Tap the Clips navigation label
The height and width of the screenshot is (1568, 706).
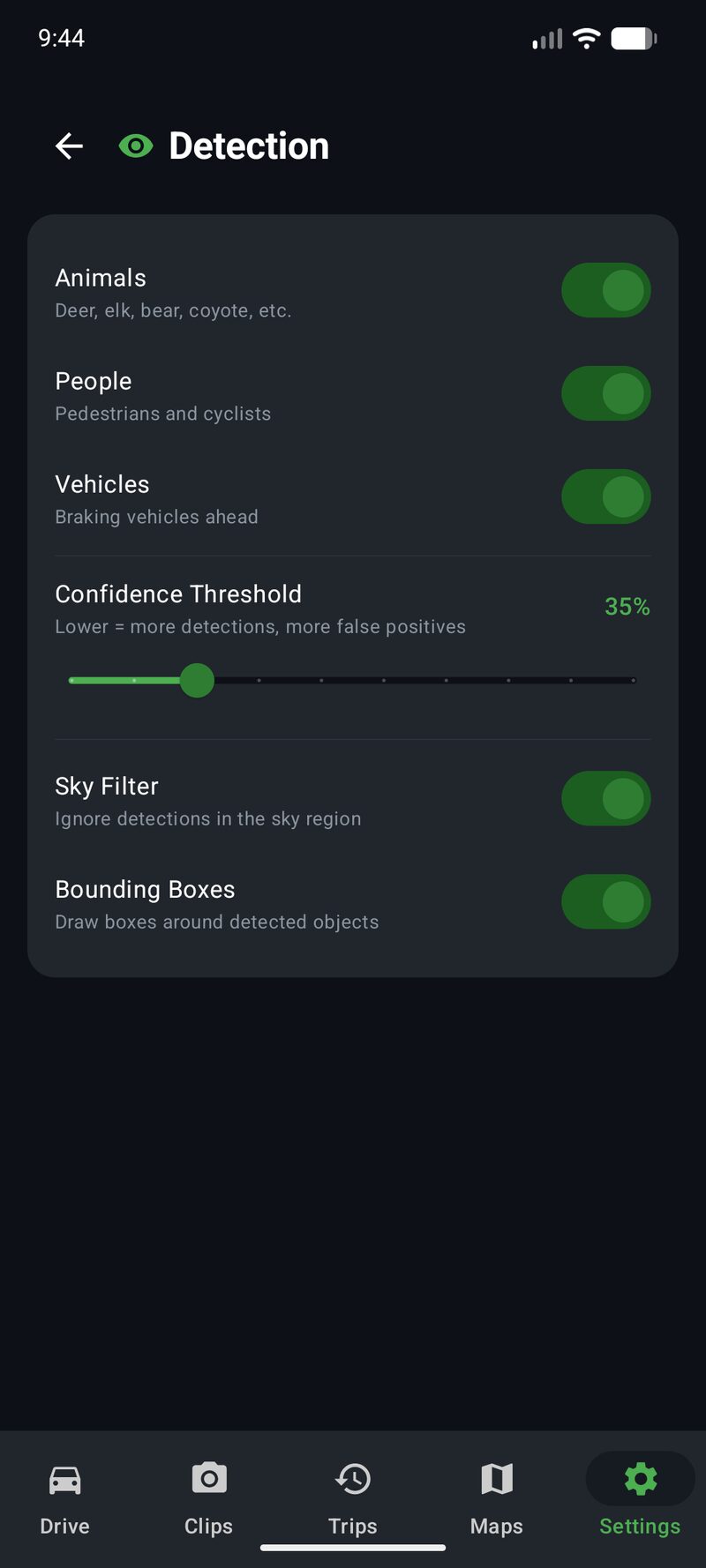click(208, 1526)
